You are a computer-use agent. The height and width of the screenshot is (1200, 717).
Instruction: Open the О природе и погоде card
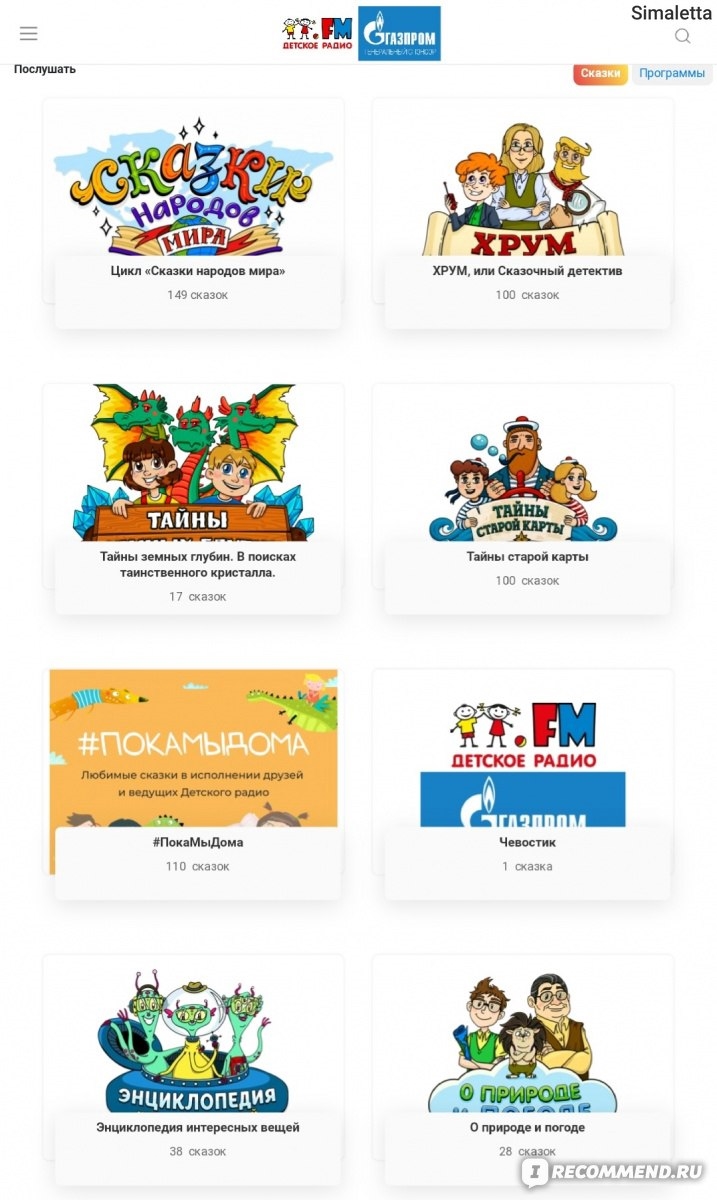click(524, 1055)
